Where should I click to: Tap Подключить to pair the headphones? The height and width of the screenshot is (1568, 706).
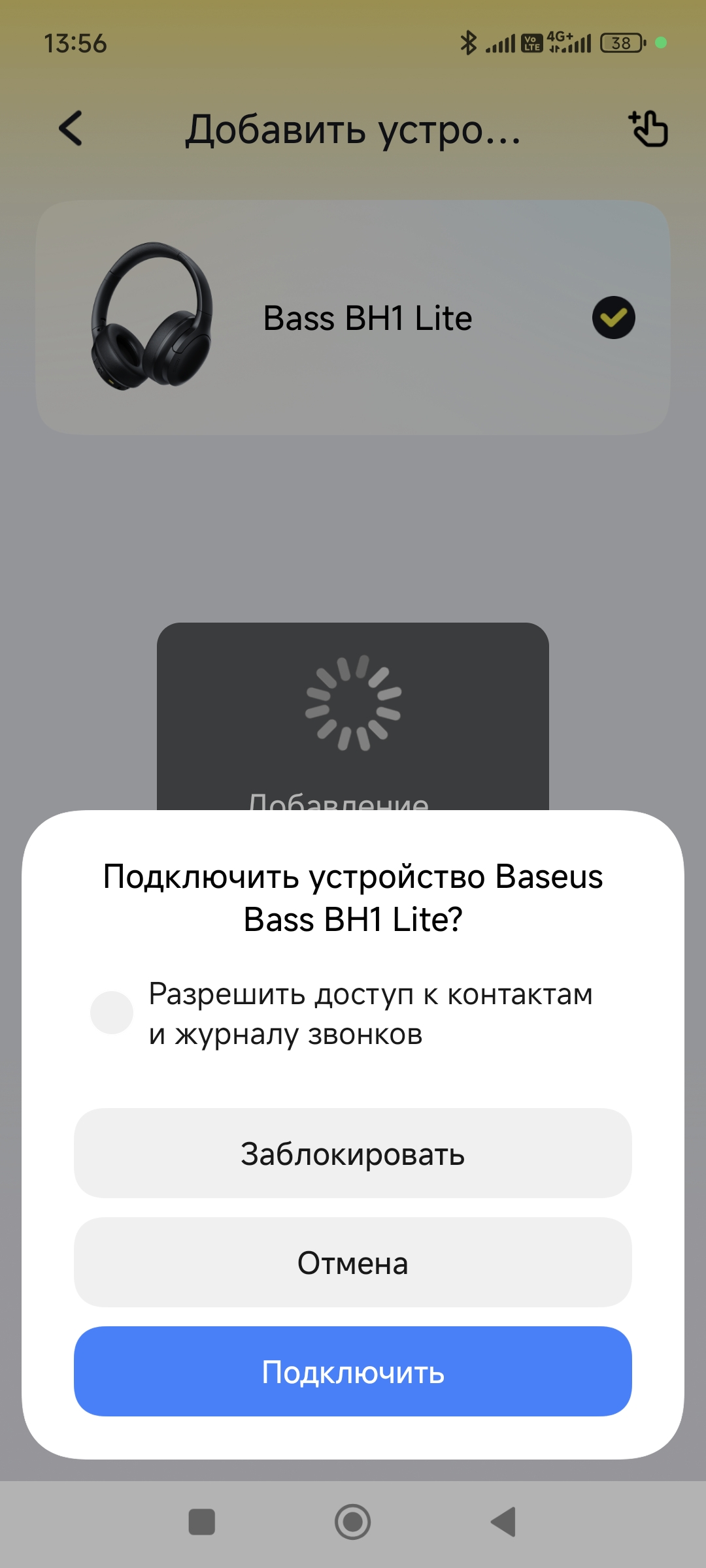[x=353, y=1371]
